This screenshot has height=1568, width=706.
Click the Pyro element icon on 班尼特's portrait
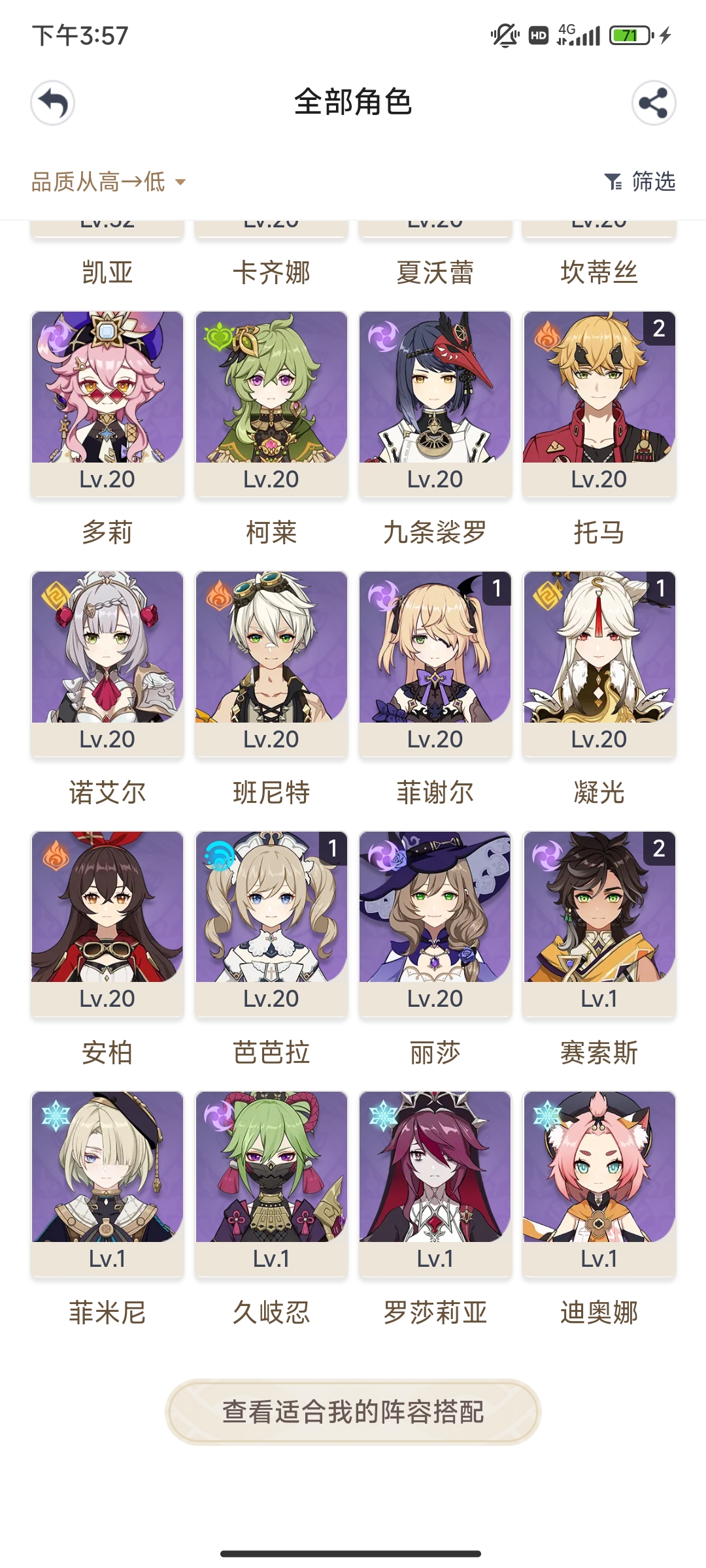click(x=221, y=595)
